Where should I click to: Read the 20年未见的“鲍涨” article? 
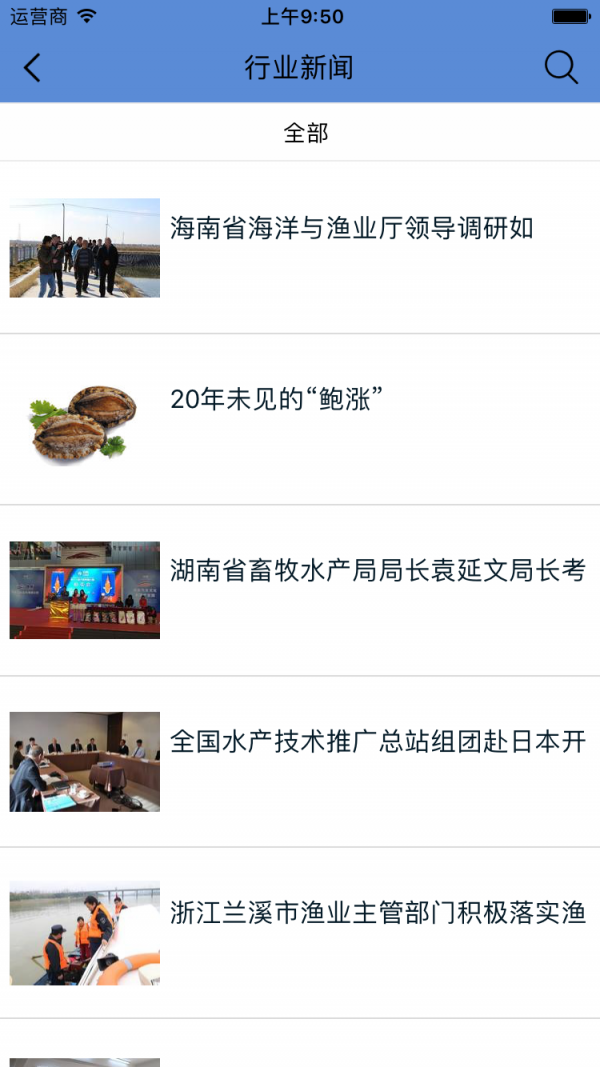click(277, 400)
